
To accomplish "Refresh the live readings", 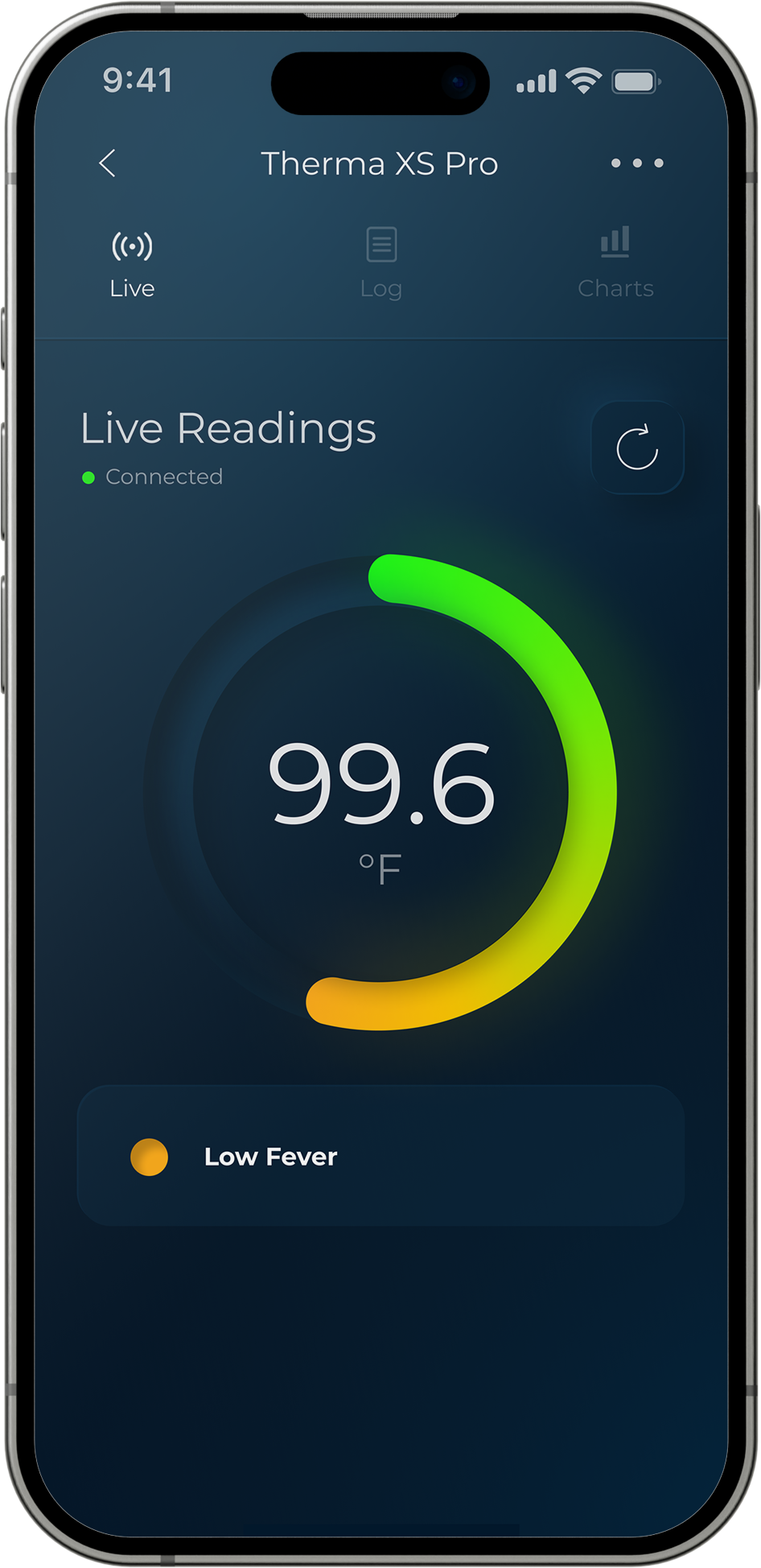I will (637, 448).
